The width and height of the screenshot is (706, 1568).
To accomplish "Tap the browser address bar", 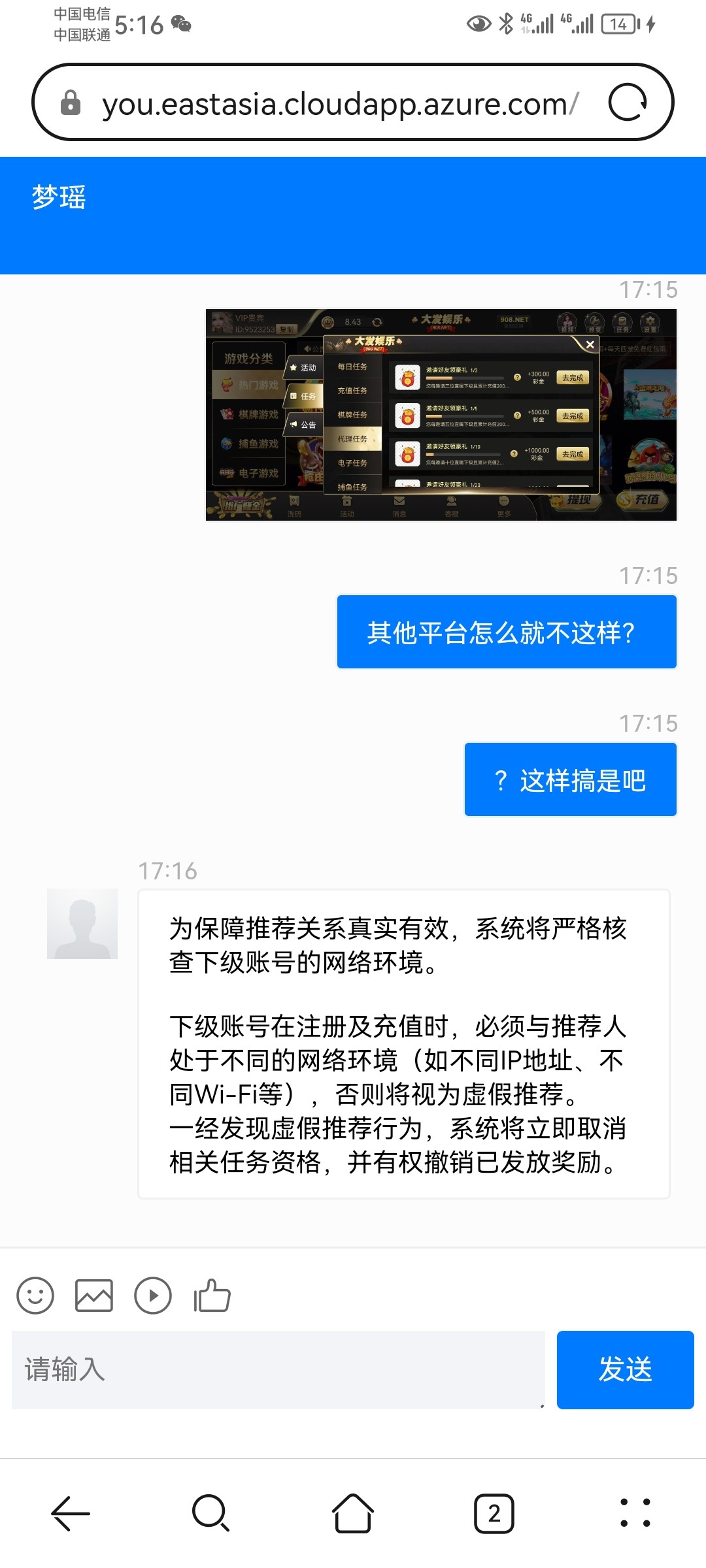I will click(340, 103).
